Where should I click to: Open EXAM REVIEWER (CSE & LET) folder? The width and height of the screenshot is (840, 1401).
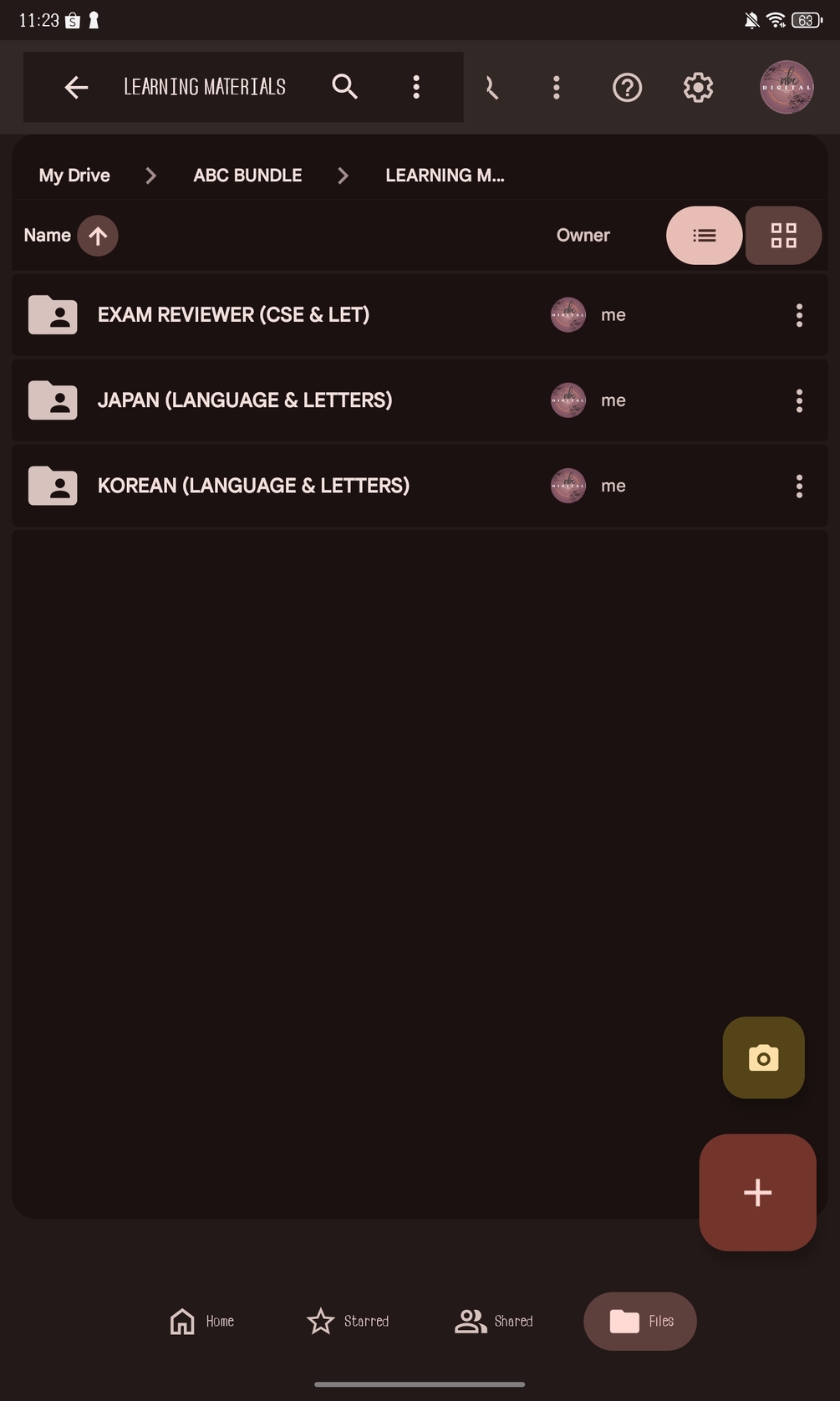pyautogui.click(x=233, y=315)
